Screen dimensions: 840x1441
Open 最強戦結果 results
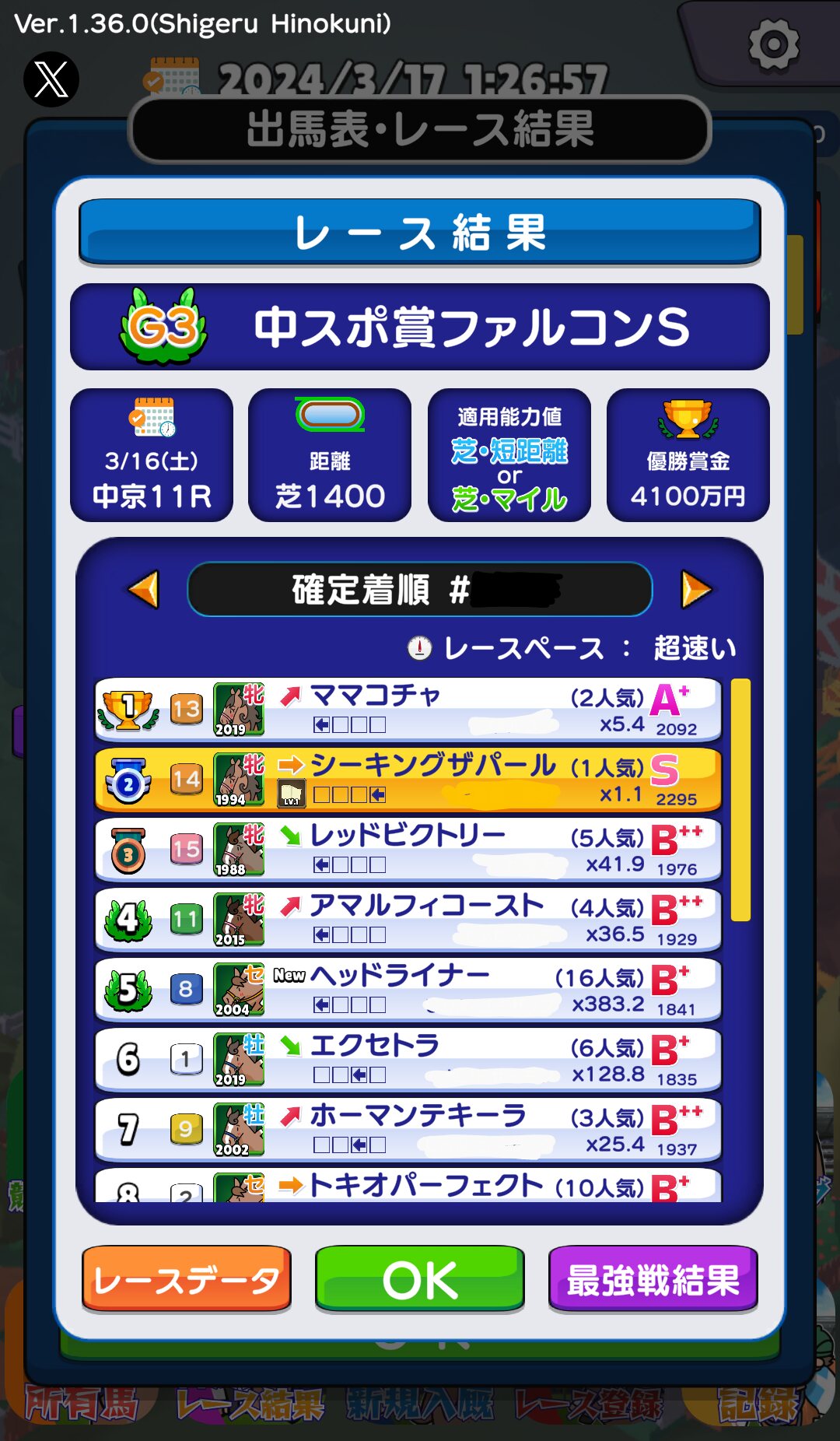click(x=653, y=1280)
